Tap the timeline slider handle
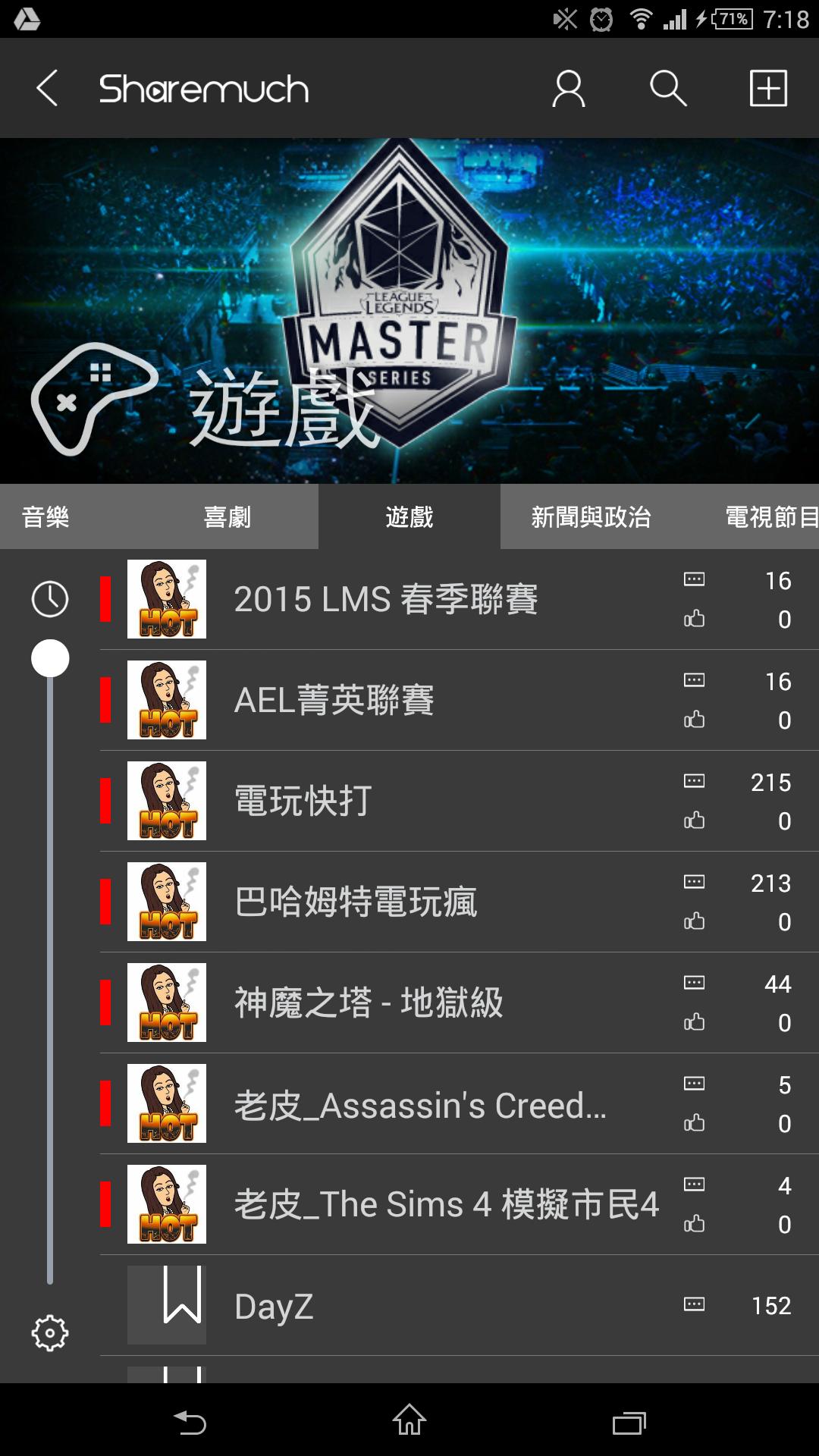819x1456 pixels. point(50,658)
